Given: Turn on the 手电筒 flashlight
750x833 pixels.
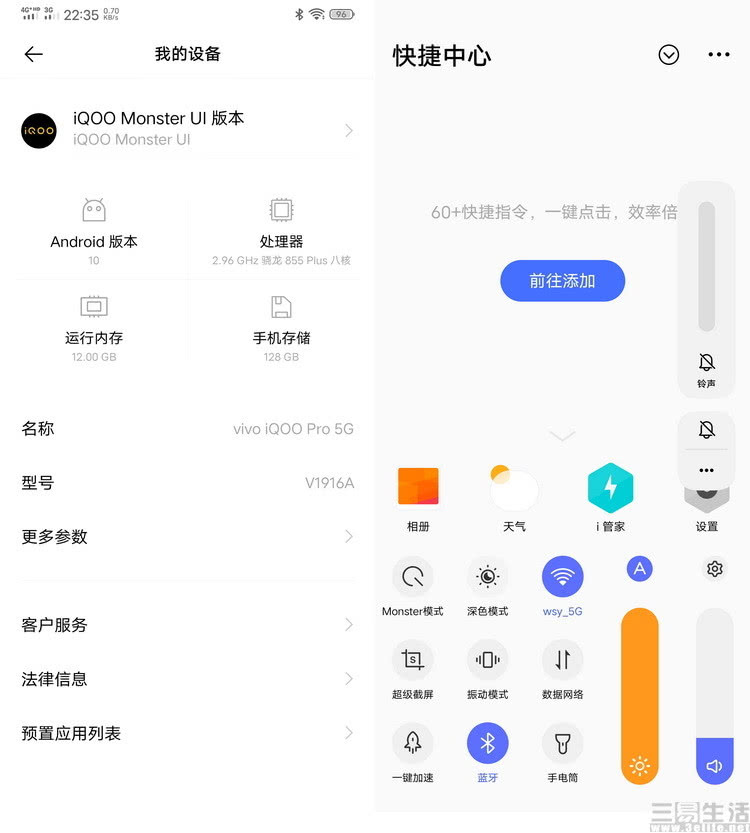Looking at the screenshot, I should point(562,743).
